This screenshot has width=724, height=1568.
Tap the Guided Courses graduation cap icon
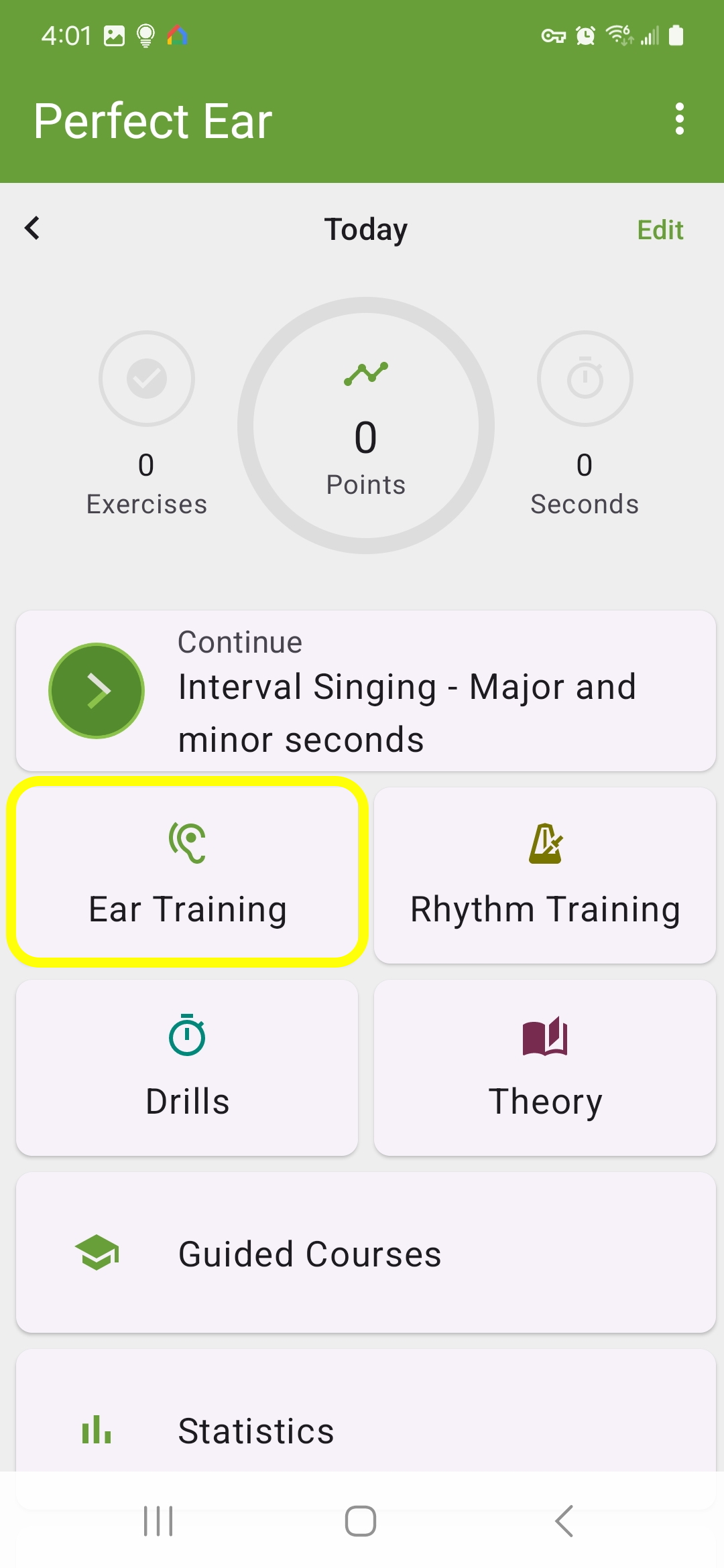[96, 1252]
